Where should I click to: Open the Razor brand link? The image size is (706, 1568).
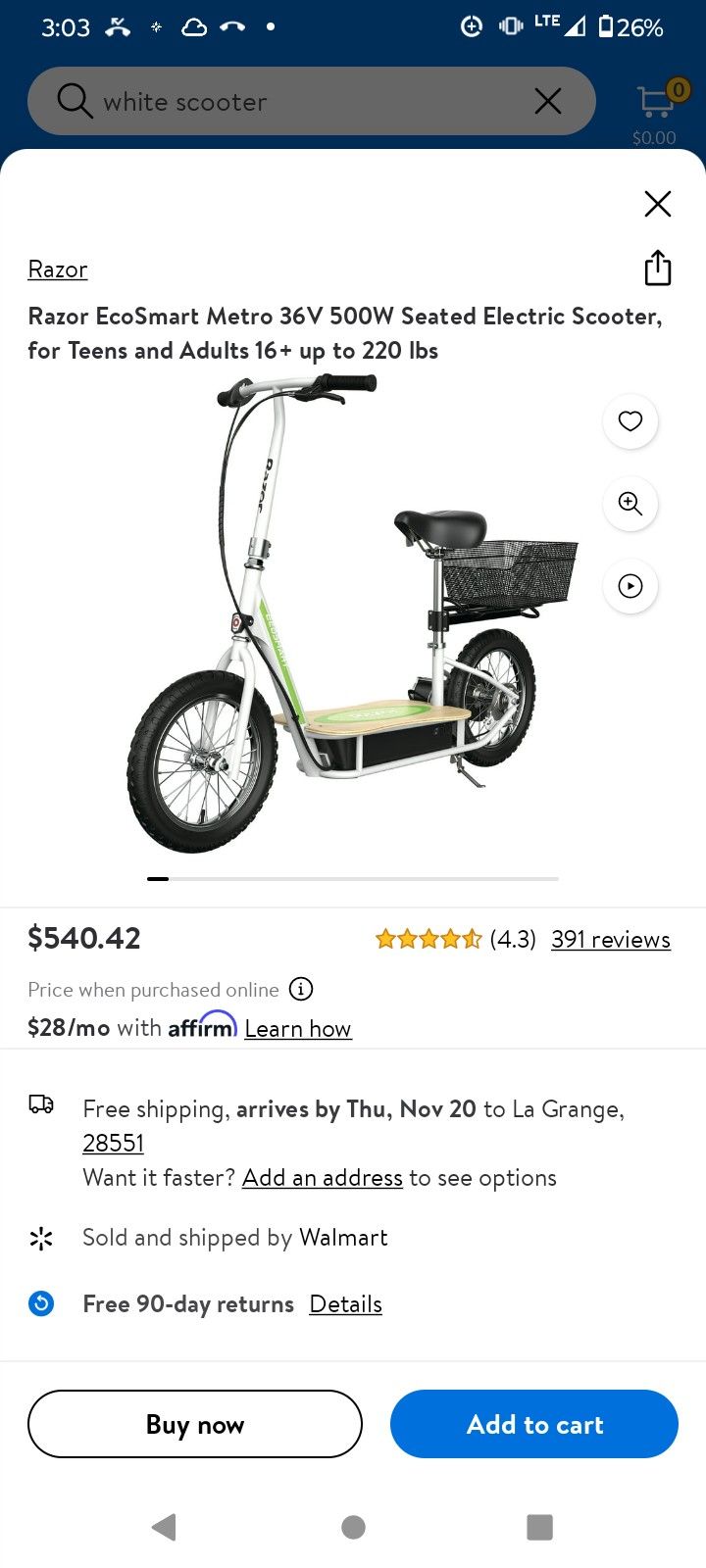pyautogui.click(x=58, y=269)
